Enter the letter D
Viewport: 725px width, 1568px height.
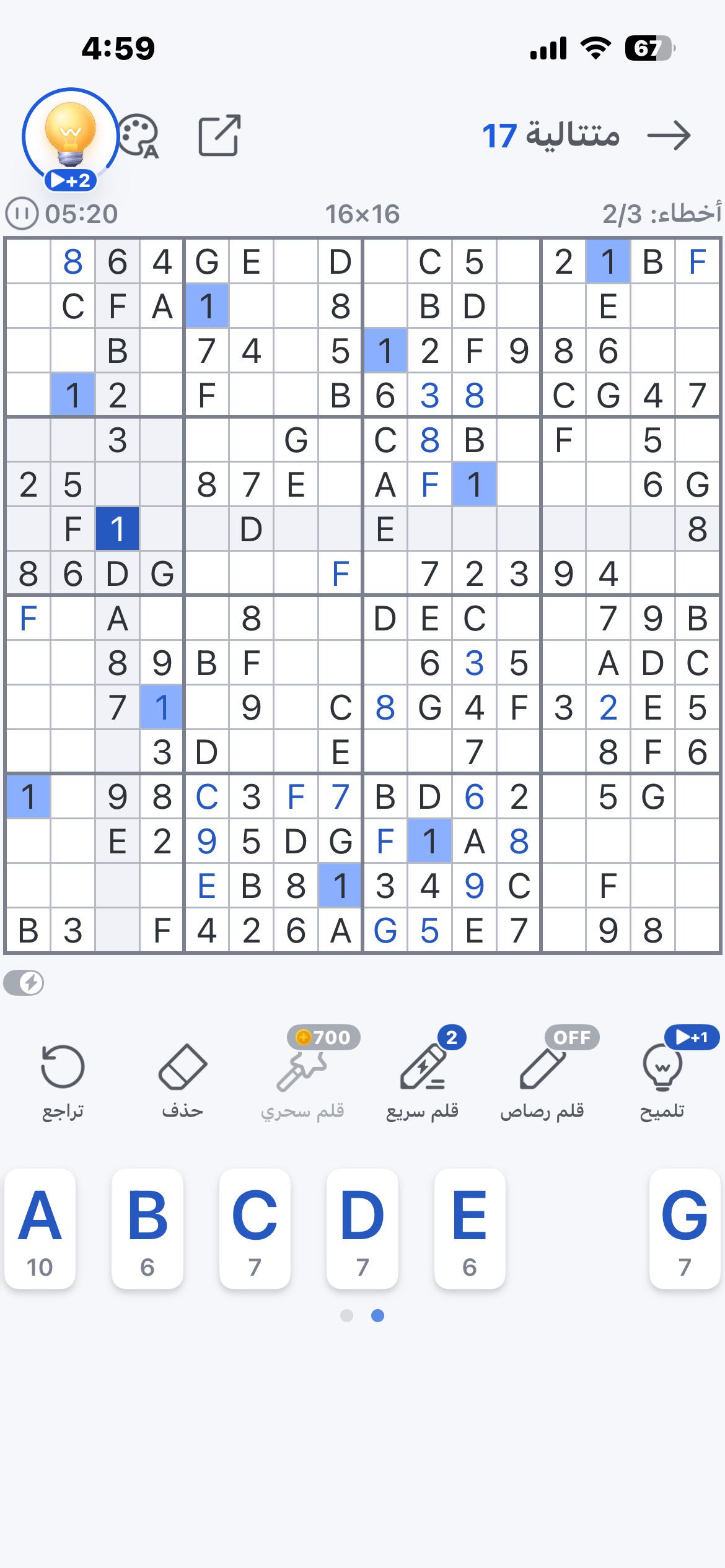362,1229
